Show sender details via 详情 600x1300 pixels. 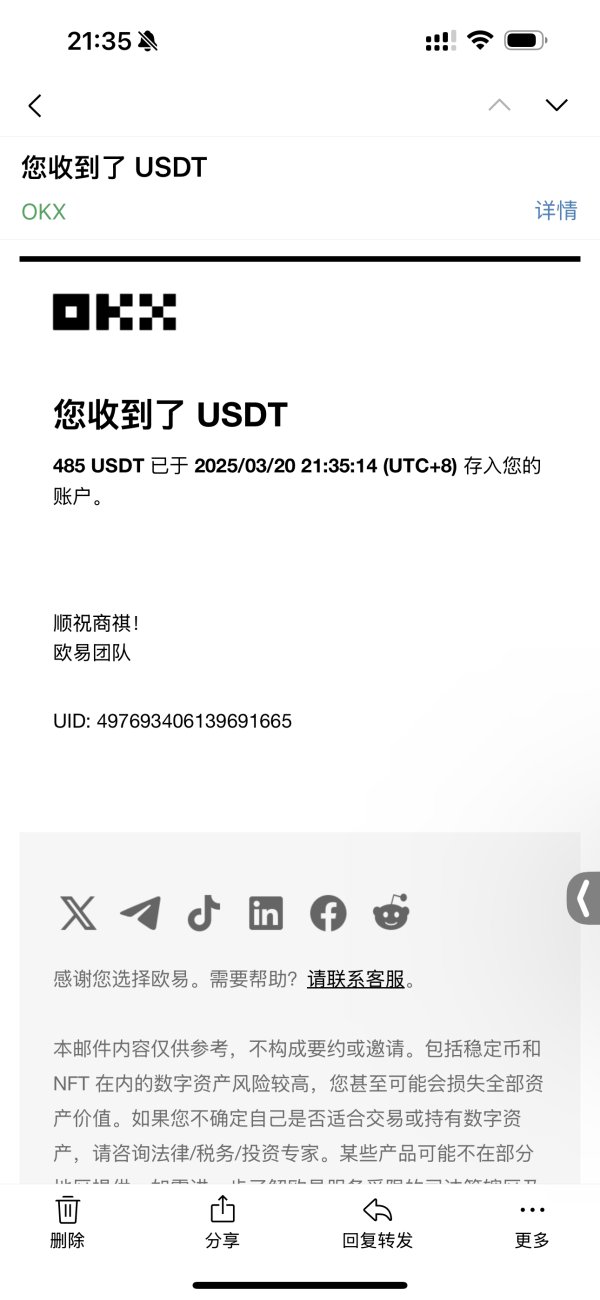pos(556,210)
